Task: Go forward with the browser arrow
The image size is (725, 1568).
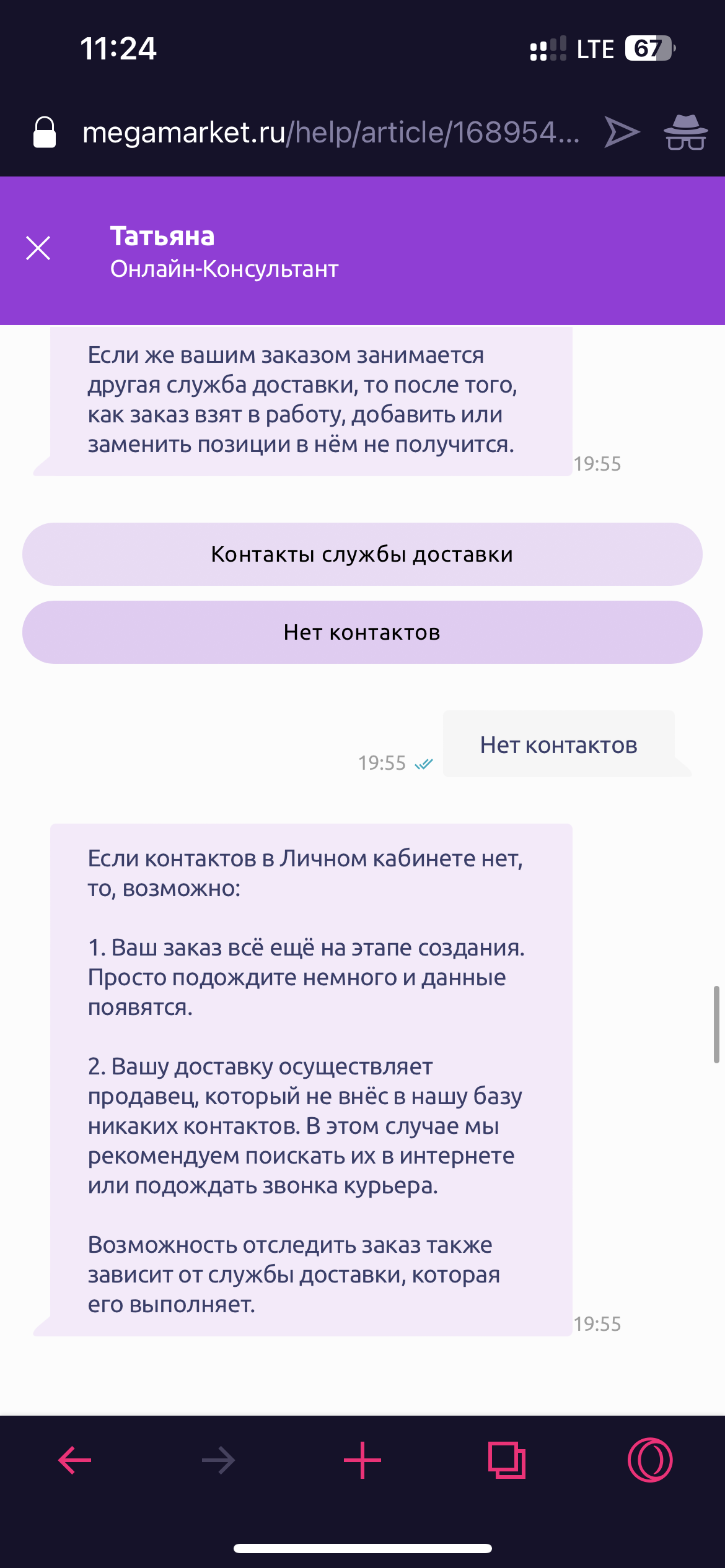Action: click(x=219, y=1460)
